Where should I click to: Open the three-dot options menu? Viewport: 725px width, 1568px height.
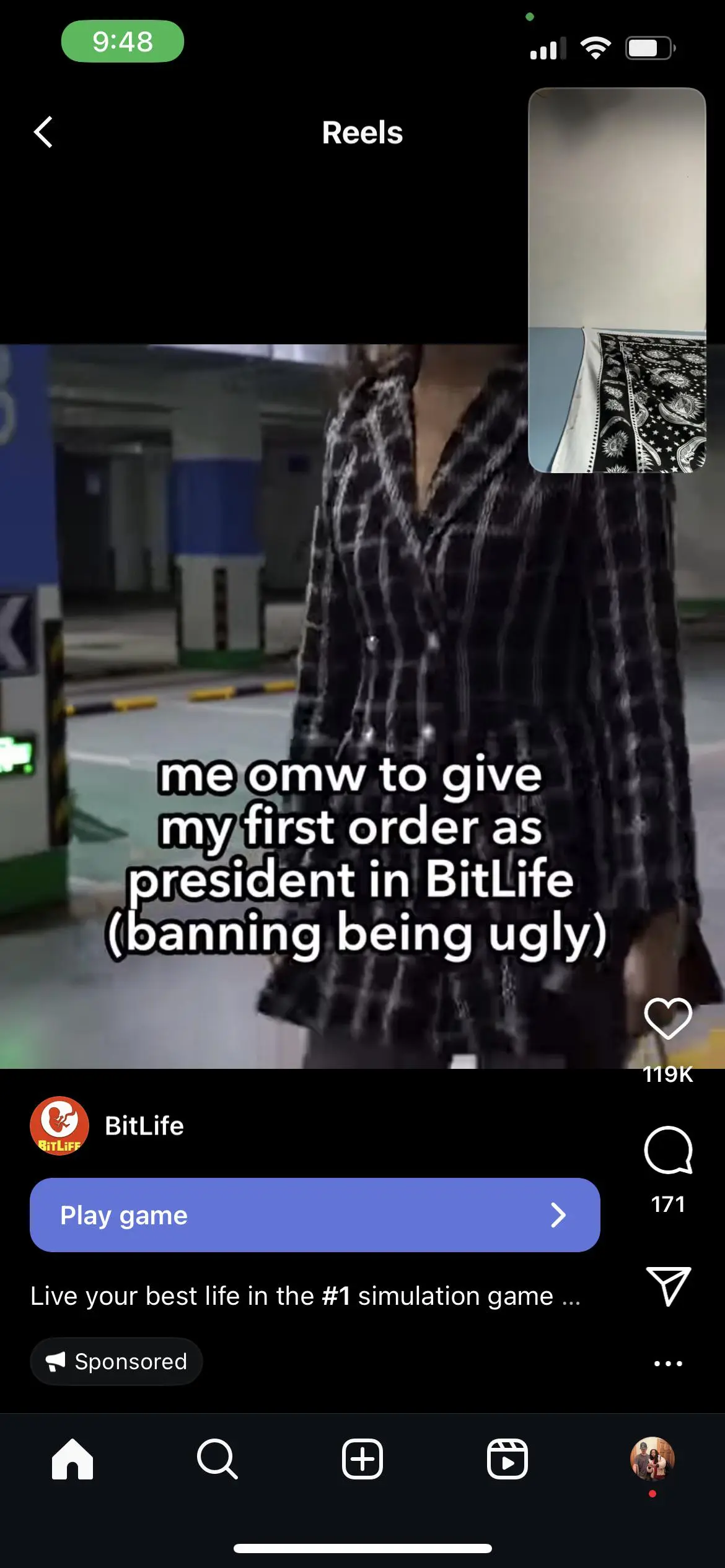[x=667, y=1364]
